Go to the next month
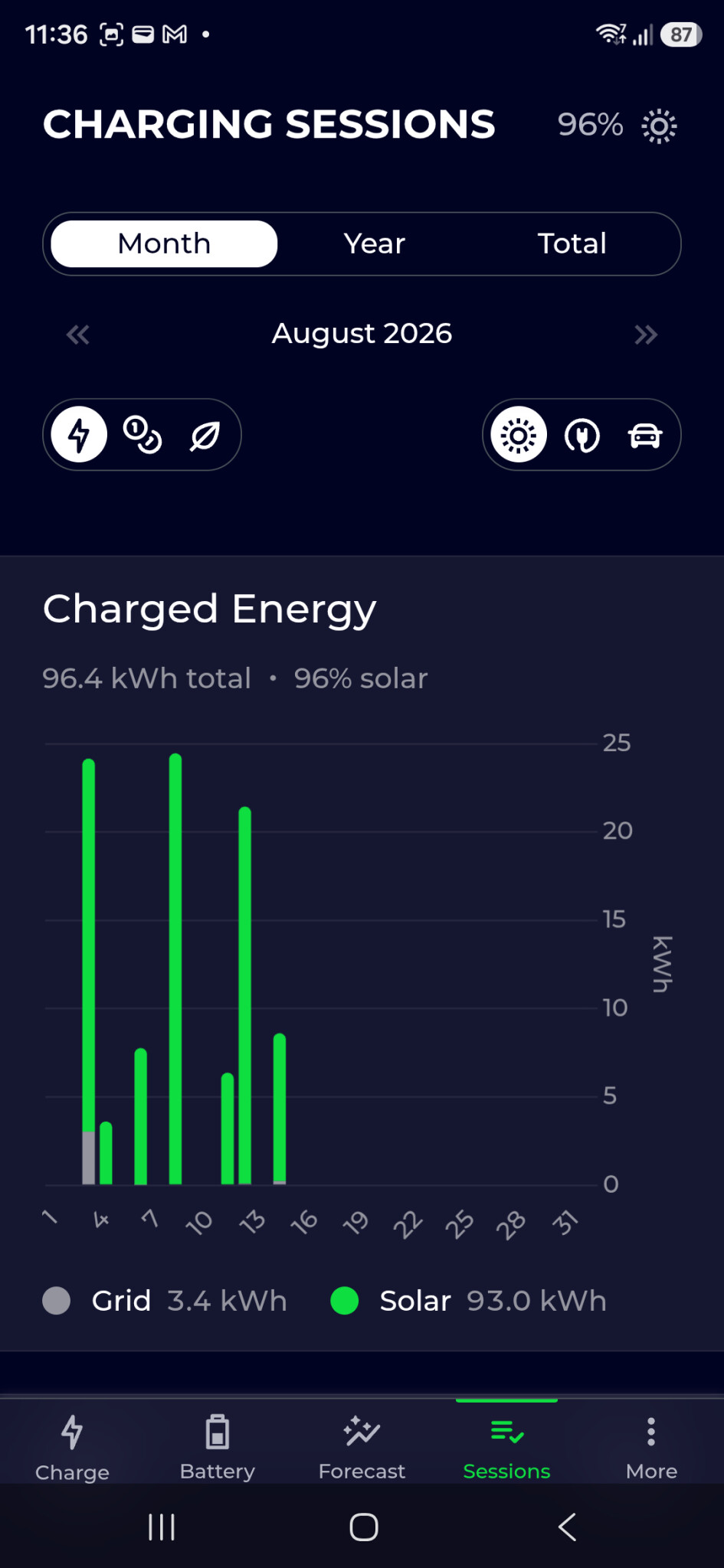This screenshot has height=1568, width=724. pyautogui.click(x=646, y=335)
